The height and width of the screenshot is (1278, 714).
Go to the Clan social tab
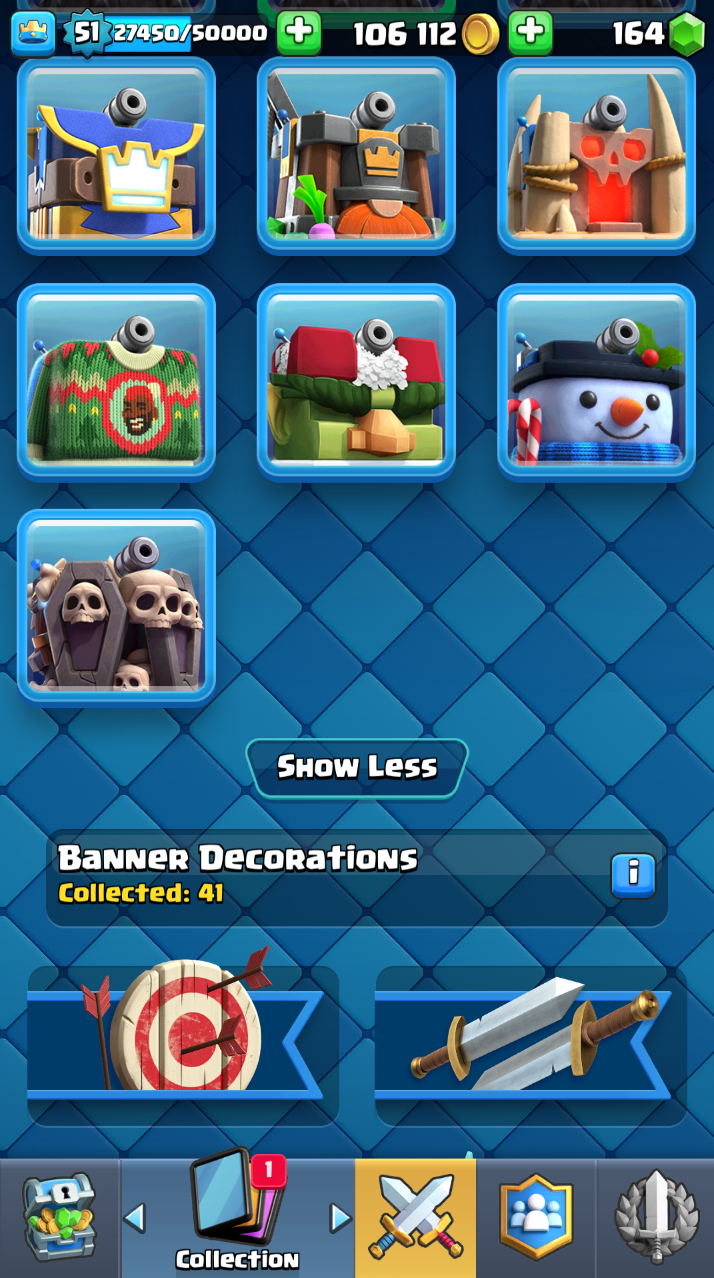click(x=535, y=1218)
